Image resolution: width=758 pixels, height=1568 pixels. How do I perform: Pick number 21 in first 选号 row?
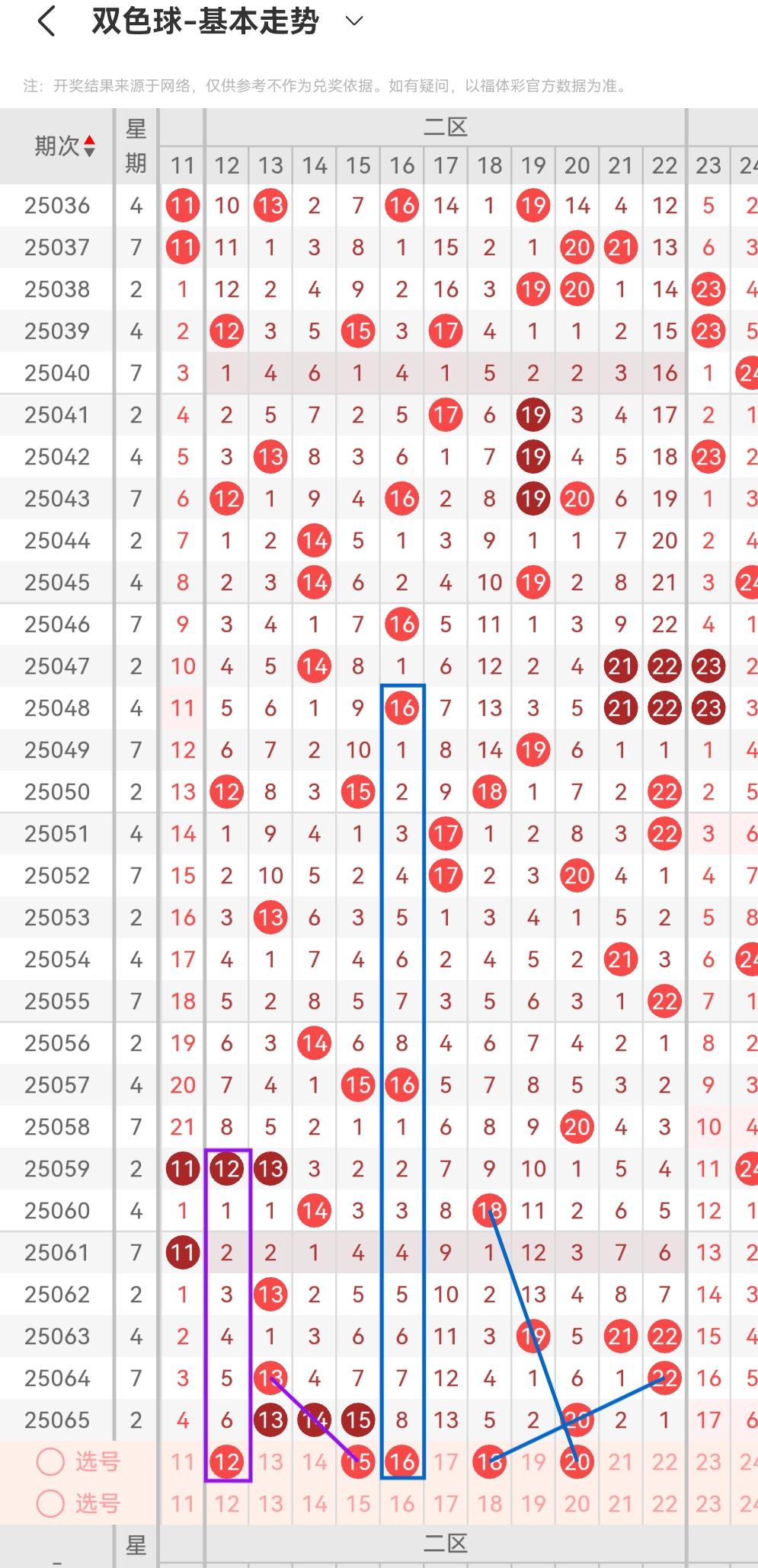coord(620,1461)
